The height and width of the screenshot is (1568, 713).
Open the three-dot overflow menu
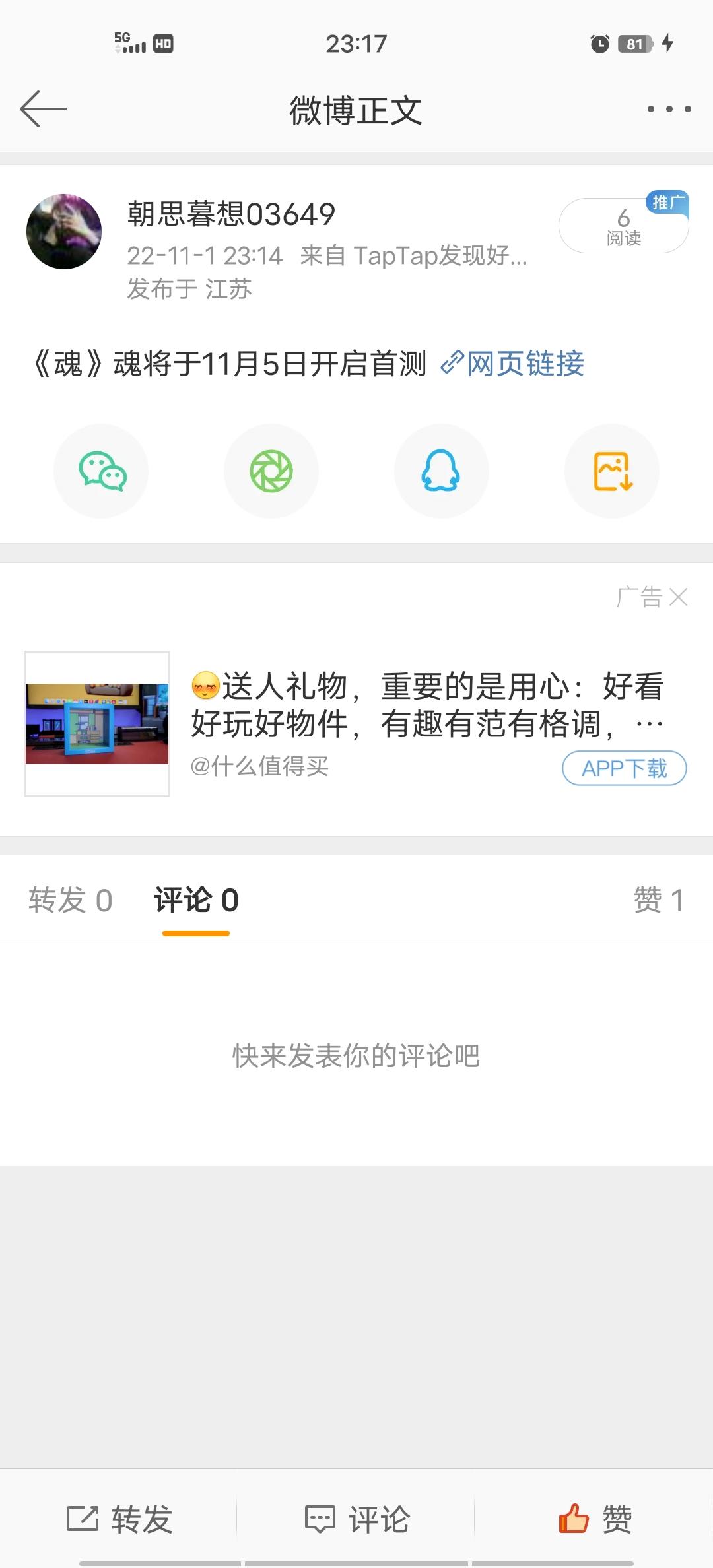(669, 109)
